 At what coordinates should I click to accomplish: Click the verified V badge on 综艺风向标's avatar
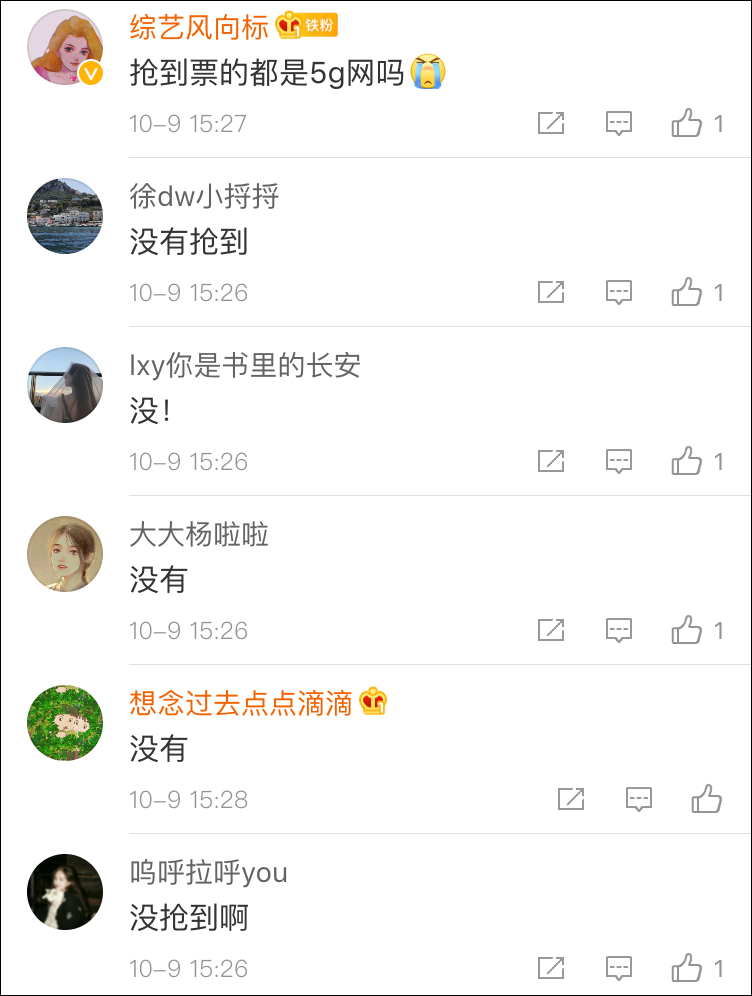(91, 72)
